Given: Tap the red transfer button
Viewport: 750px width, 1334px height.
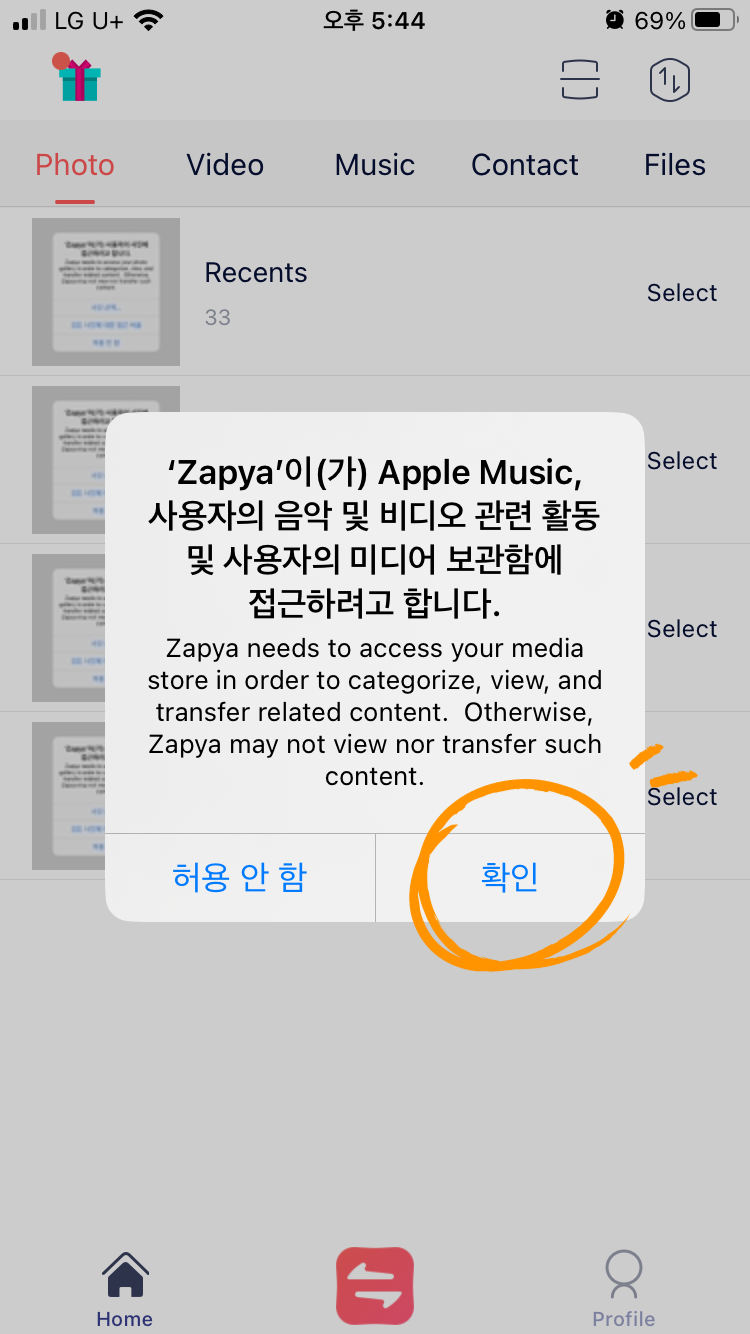Looking at the screenshot, I should tap(375, 1286).
